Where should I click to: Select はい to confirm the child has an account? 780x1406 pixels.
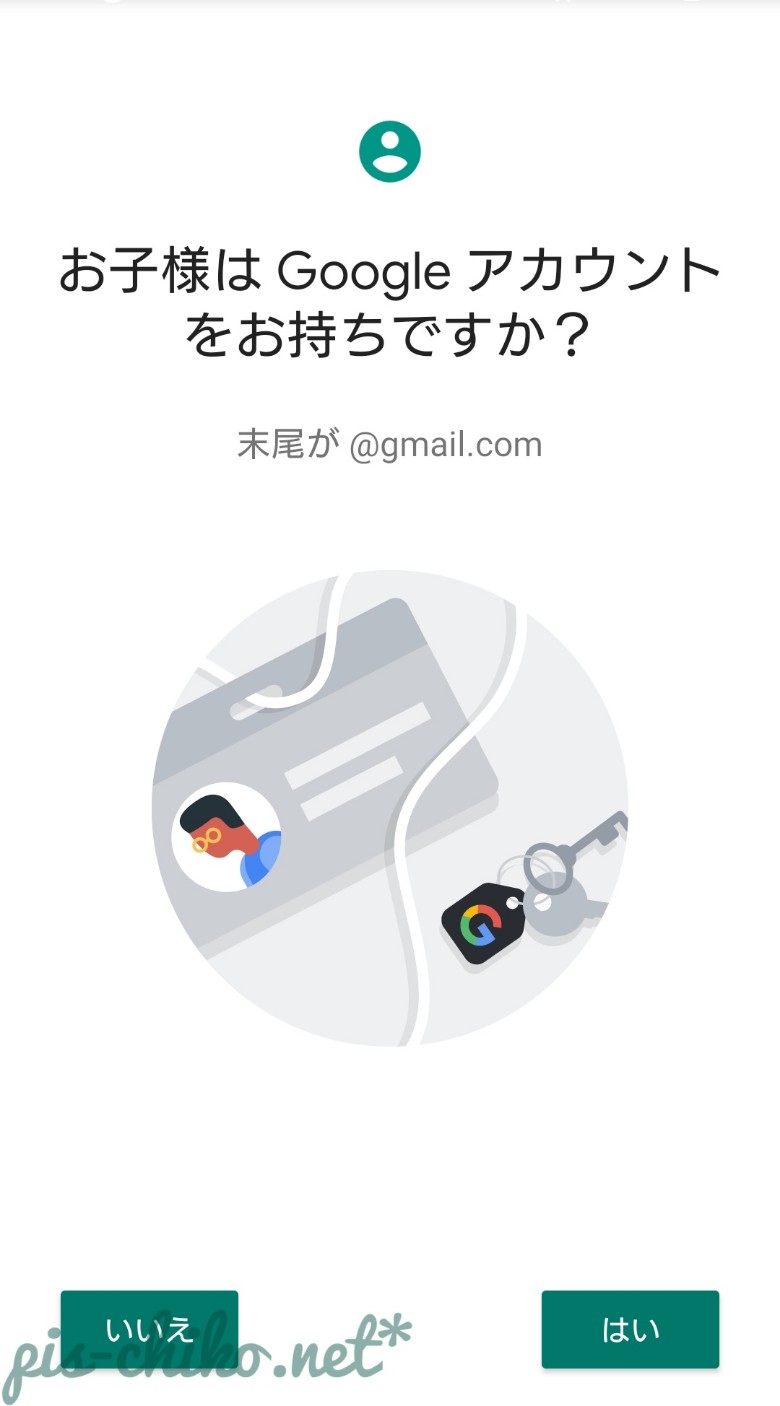click(630, 1329)
